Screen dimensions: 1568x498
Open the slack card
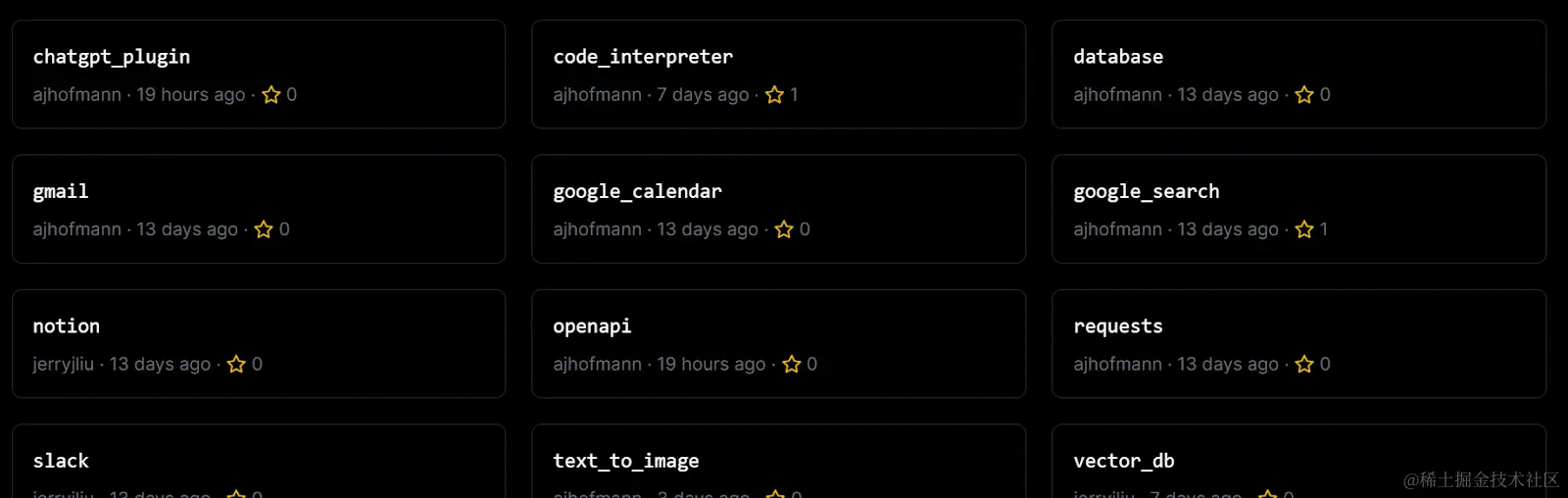[258, 463]
